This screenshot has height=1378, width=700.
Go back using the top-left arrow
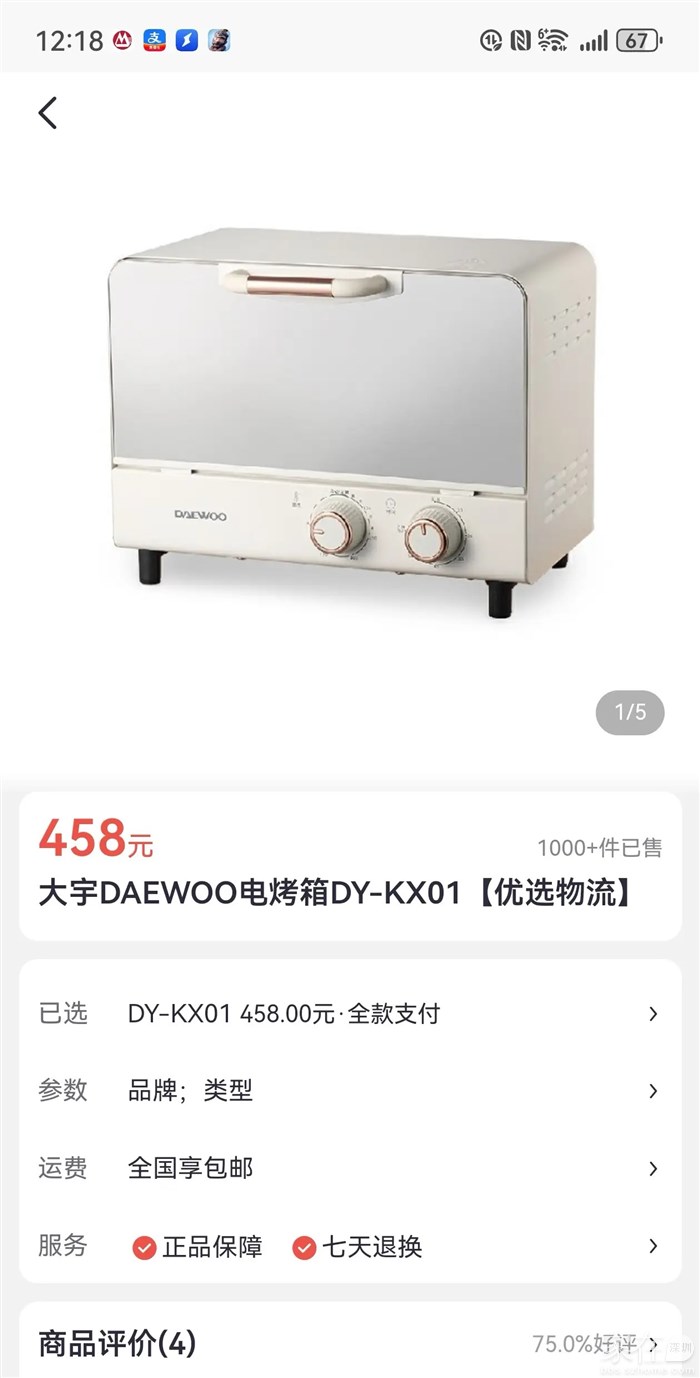[48, 113]
